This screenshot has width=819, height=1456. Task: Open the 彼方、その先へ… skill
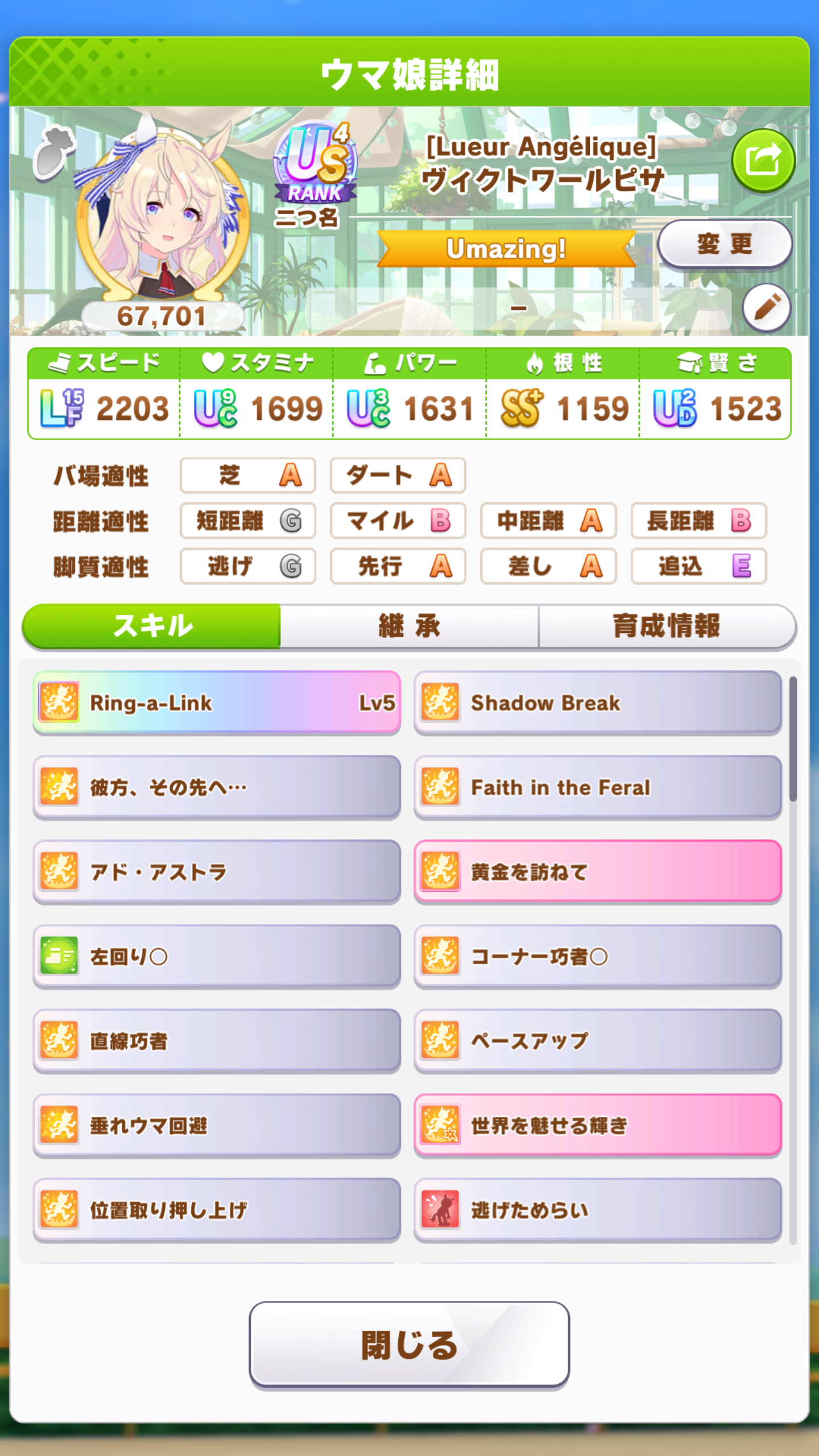click(x=217, y=788)
